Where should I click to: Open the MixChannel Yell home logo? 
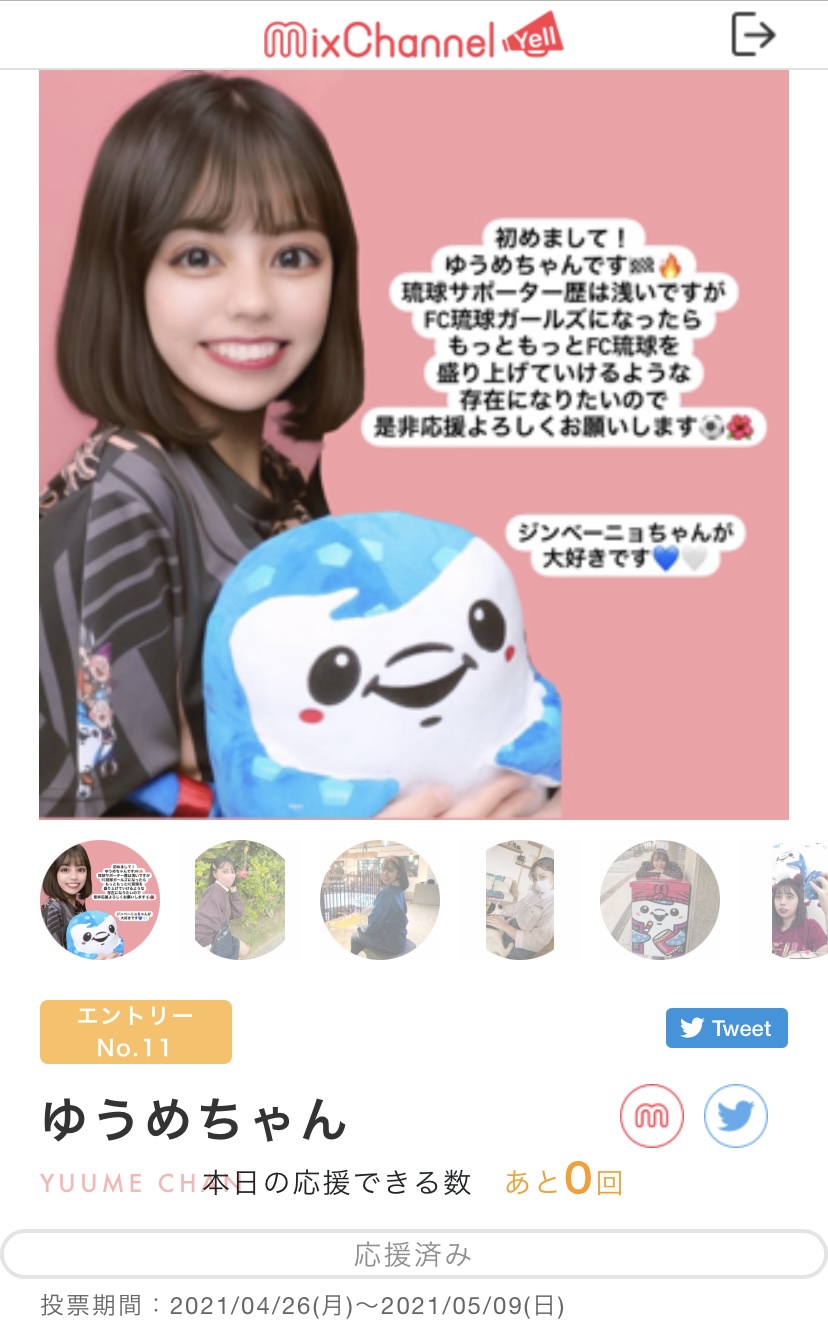413,38
